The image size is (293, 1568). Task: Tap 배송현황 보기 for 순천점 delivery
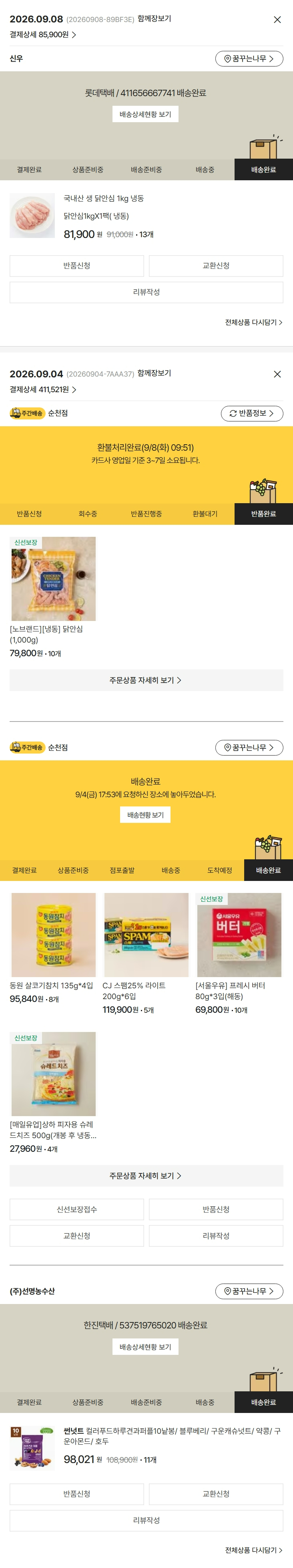pos(145,815)
